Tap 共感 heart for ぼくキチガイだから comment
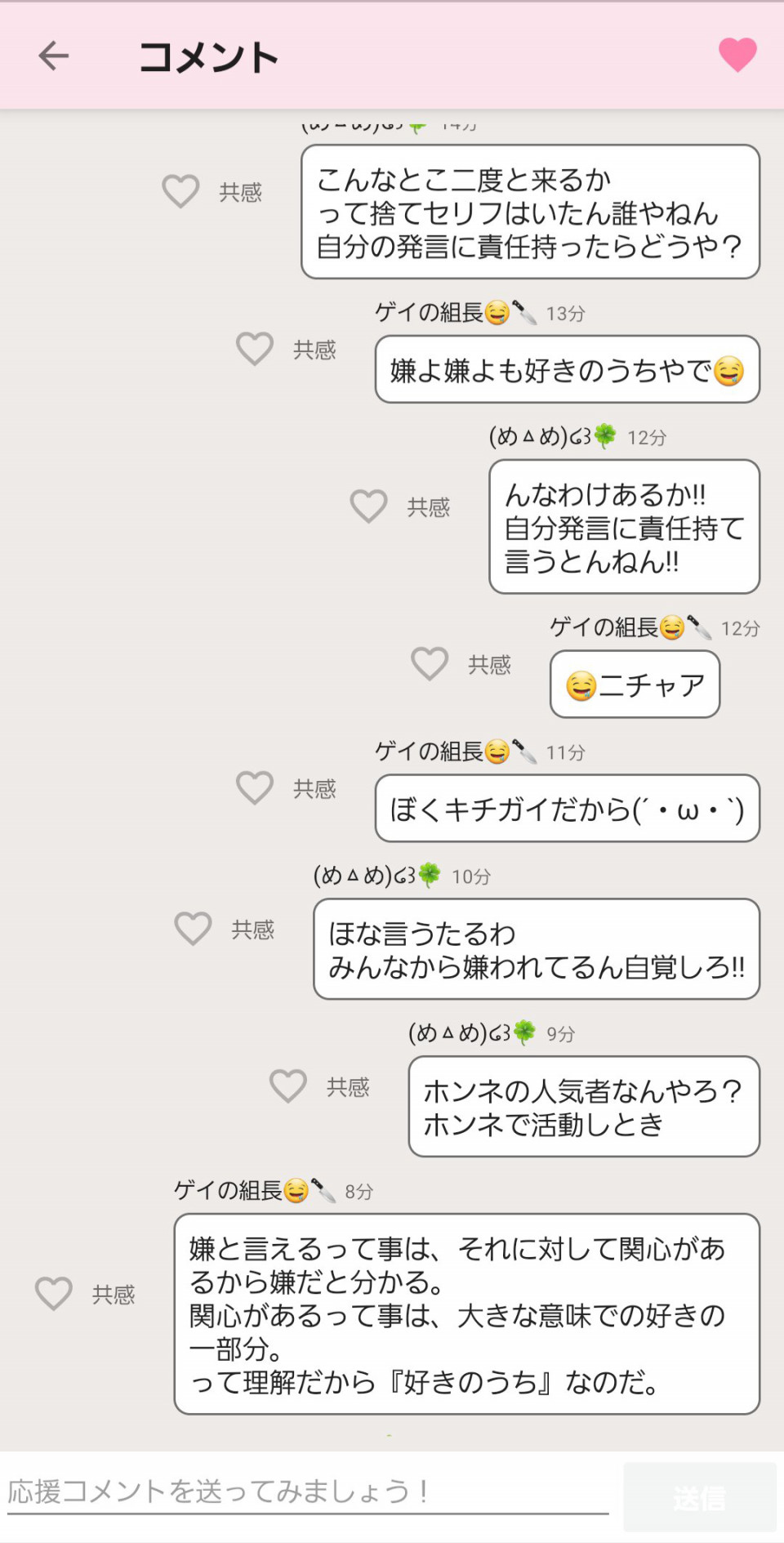This screenshot has width=784, height=1543. (255, 788)
